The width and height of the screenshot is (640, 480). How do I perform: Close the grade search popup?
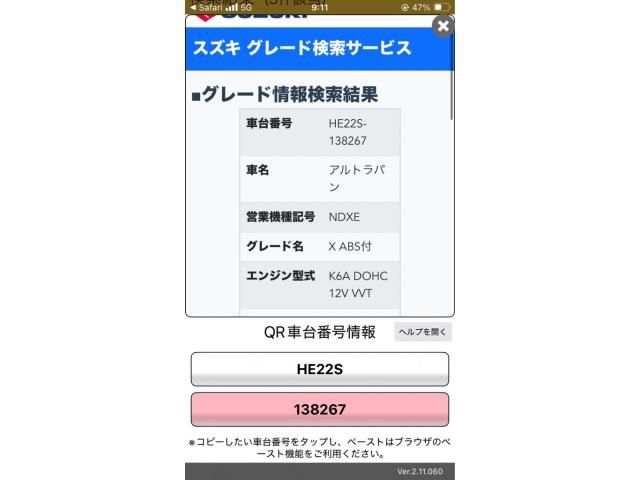pyautogui.click(x=442, y=26)
